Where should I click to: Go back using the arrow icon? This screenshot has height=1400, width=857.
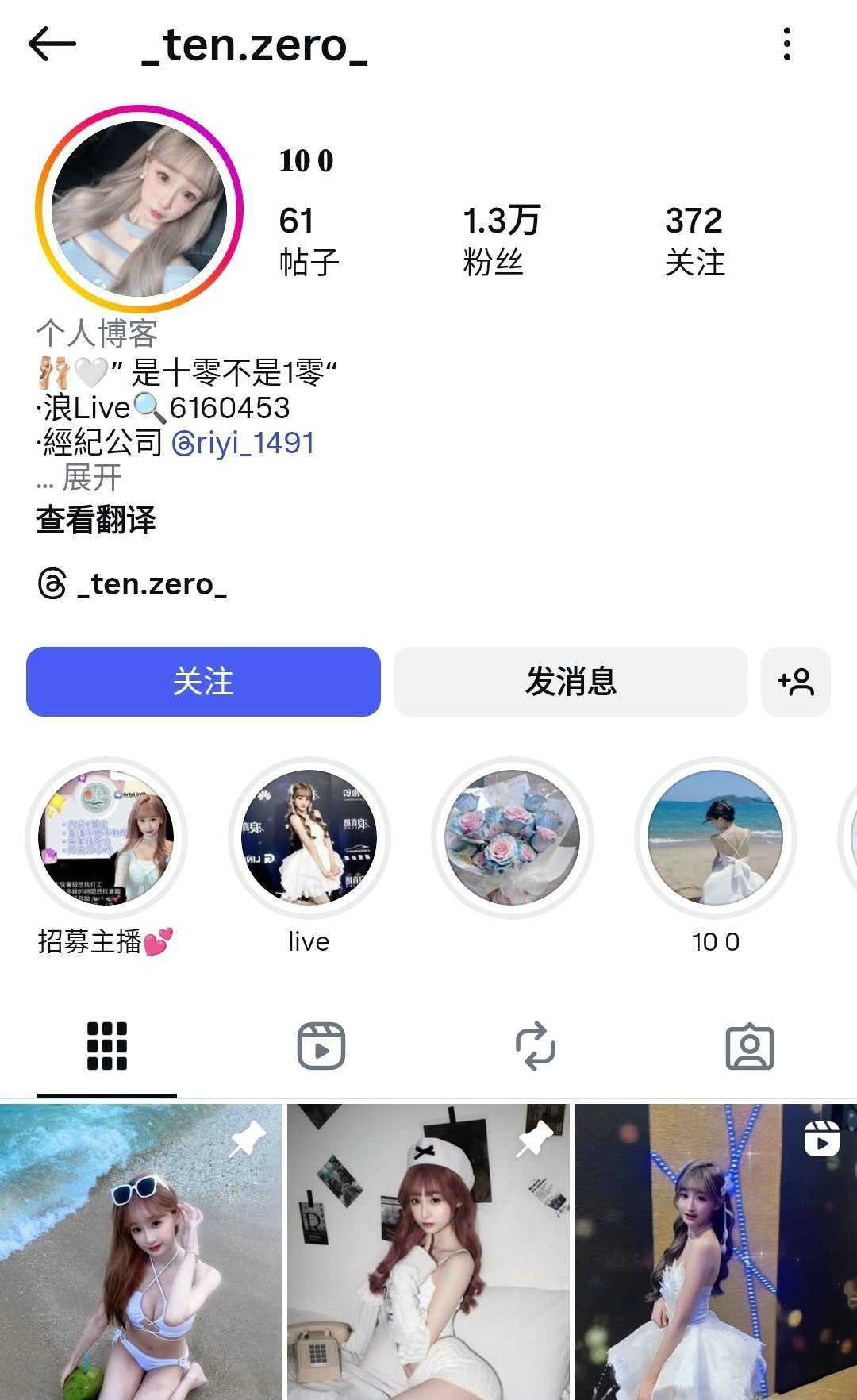[52, 44]
